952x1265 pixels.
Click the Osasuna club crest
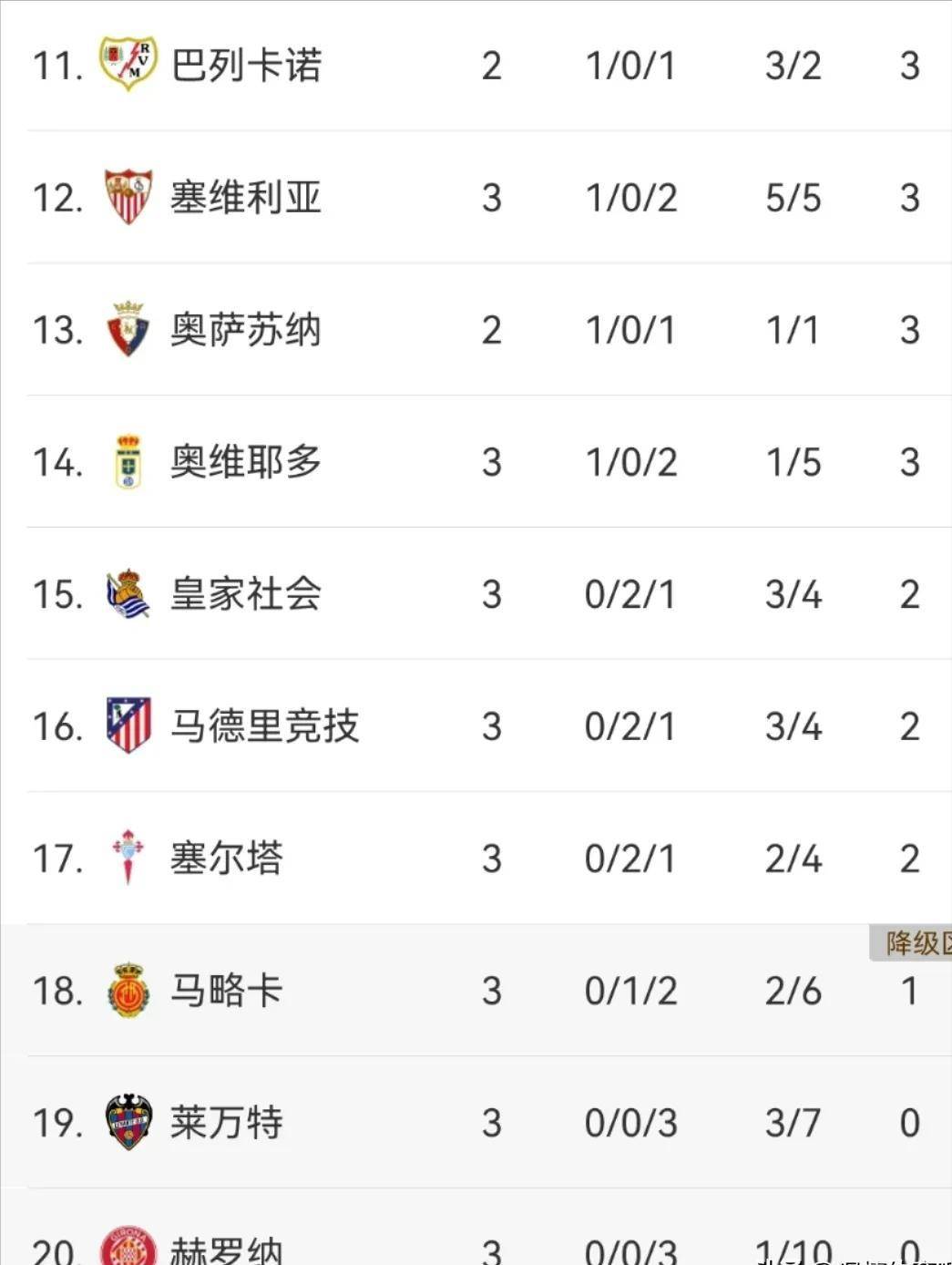(x=128, y=330)
